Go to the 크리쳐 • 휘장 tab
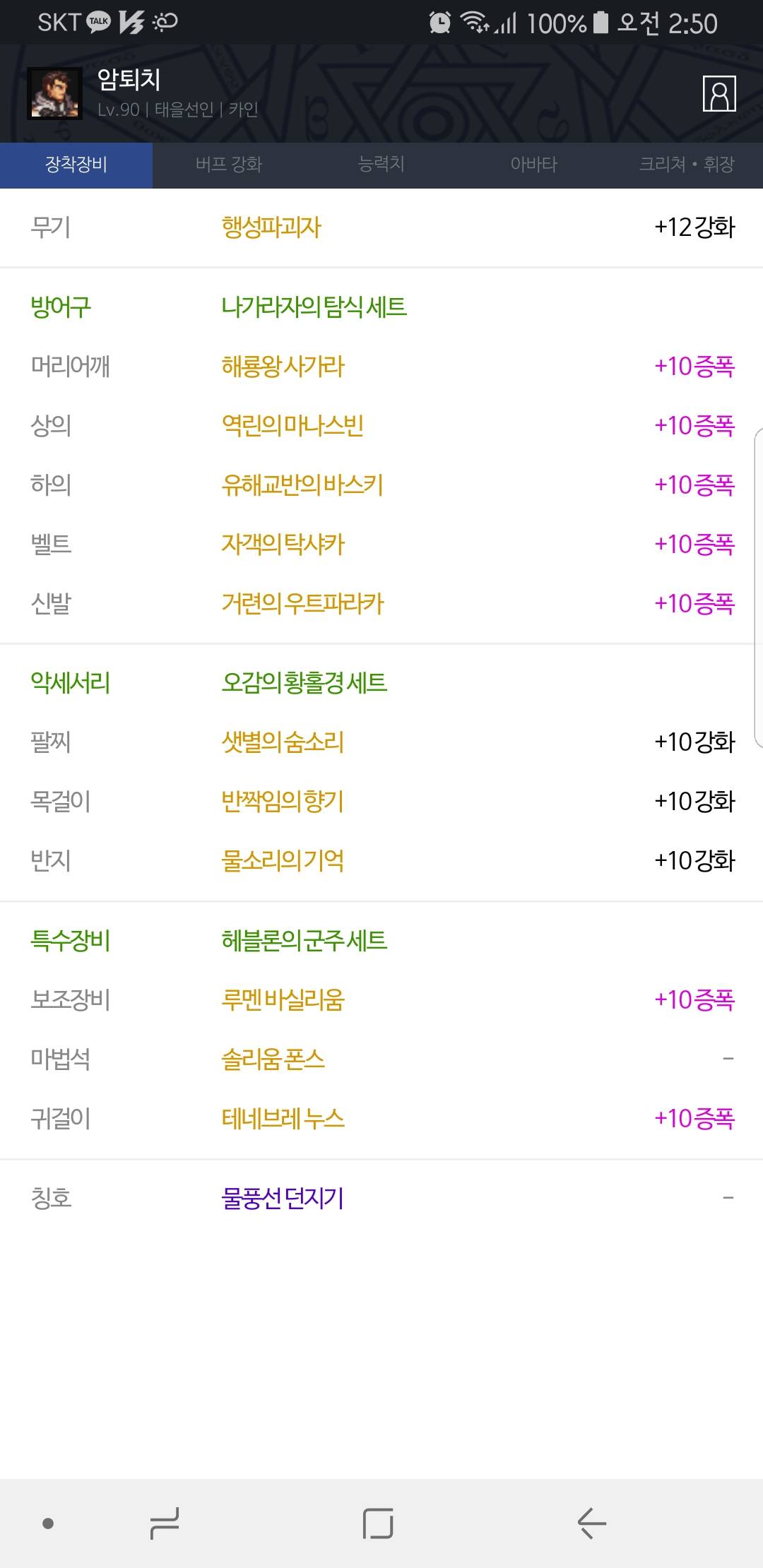Image resolution: width=763 pixels, height=1568 pixels. pyautogui.click(x=687, y=165)
